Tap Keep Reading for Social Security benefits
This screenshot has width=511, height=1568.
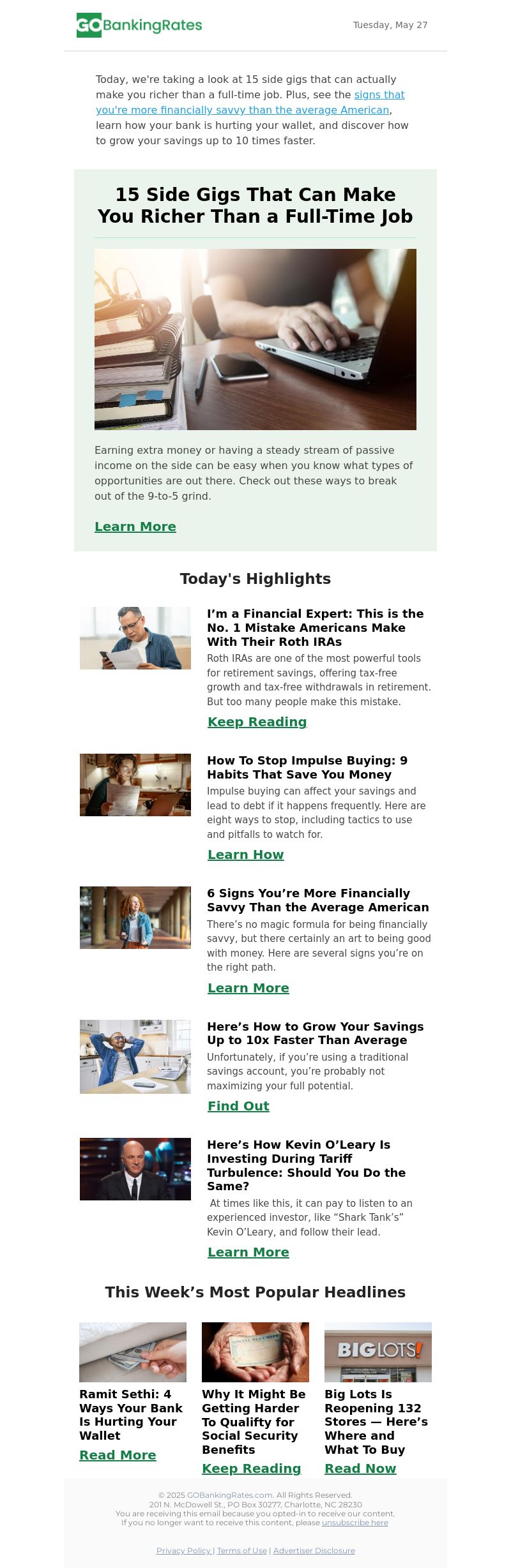(x=251, y=1468)
